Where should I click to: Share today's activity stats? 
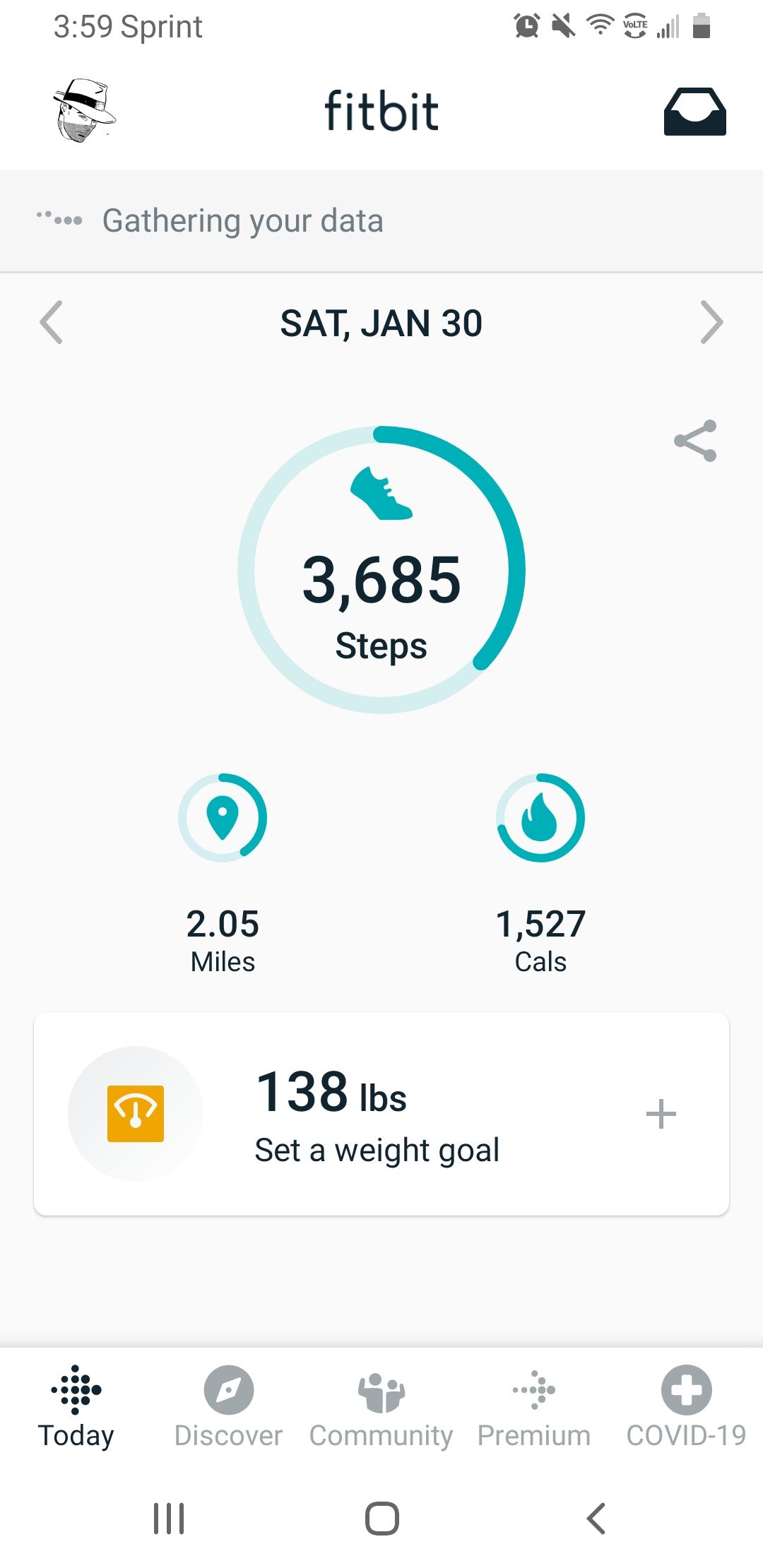click(x=695, y=441)
